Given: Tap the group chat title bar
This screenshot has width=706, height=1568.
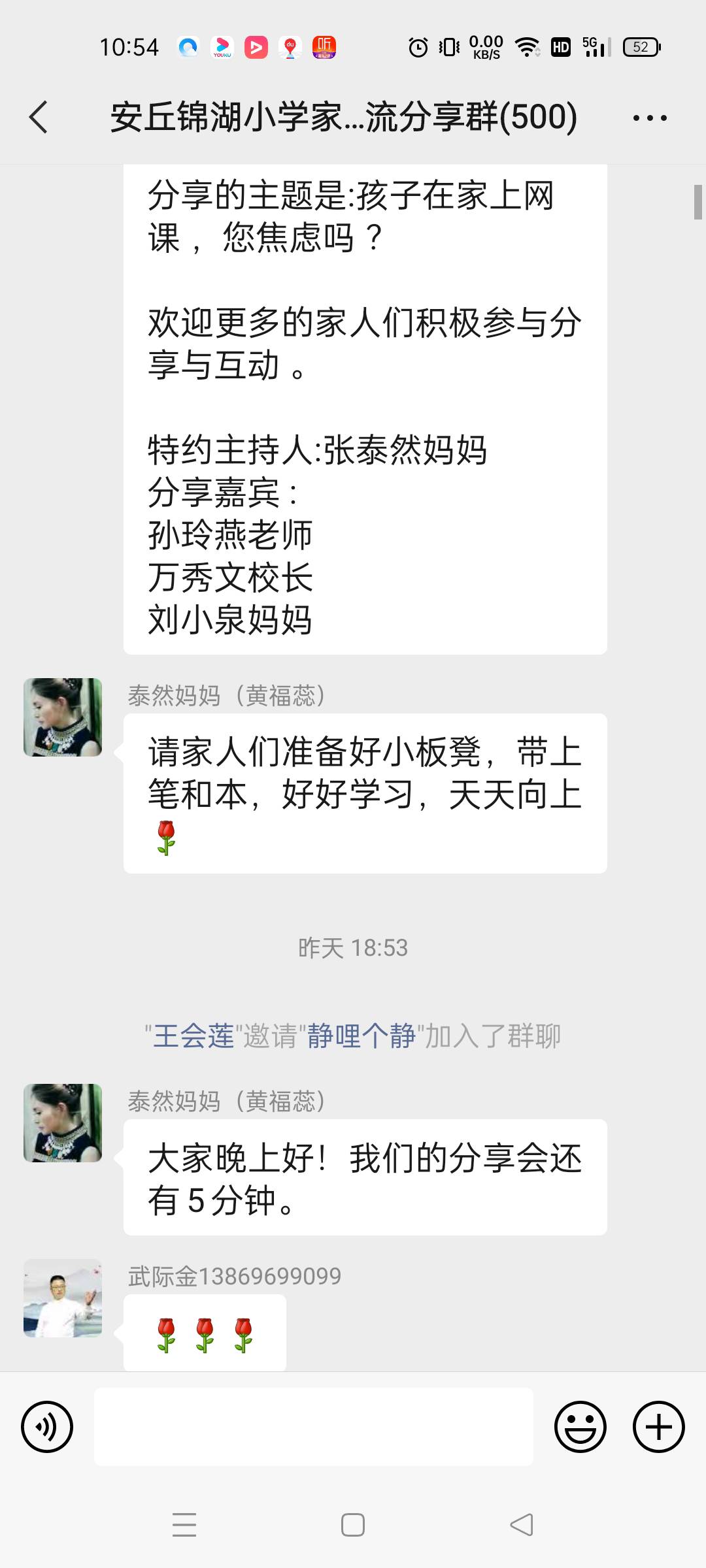Looking at the screenshot, I should pos(343,118).
